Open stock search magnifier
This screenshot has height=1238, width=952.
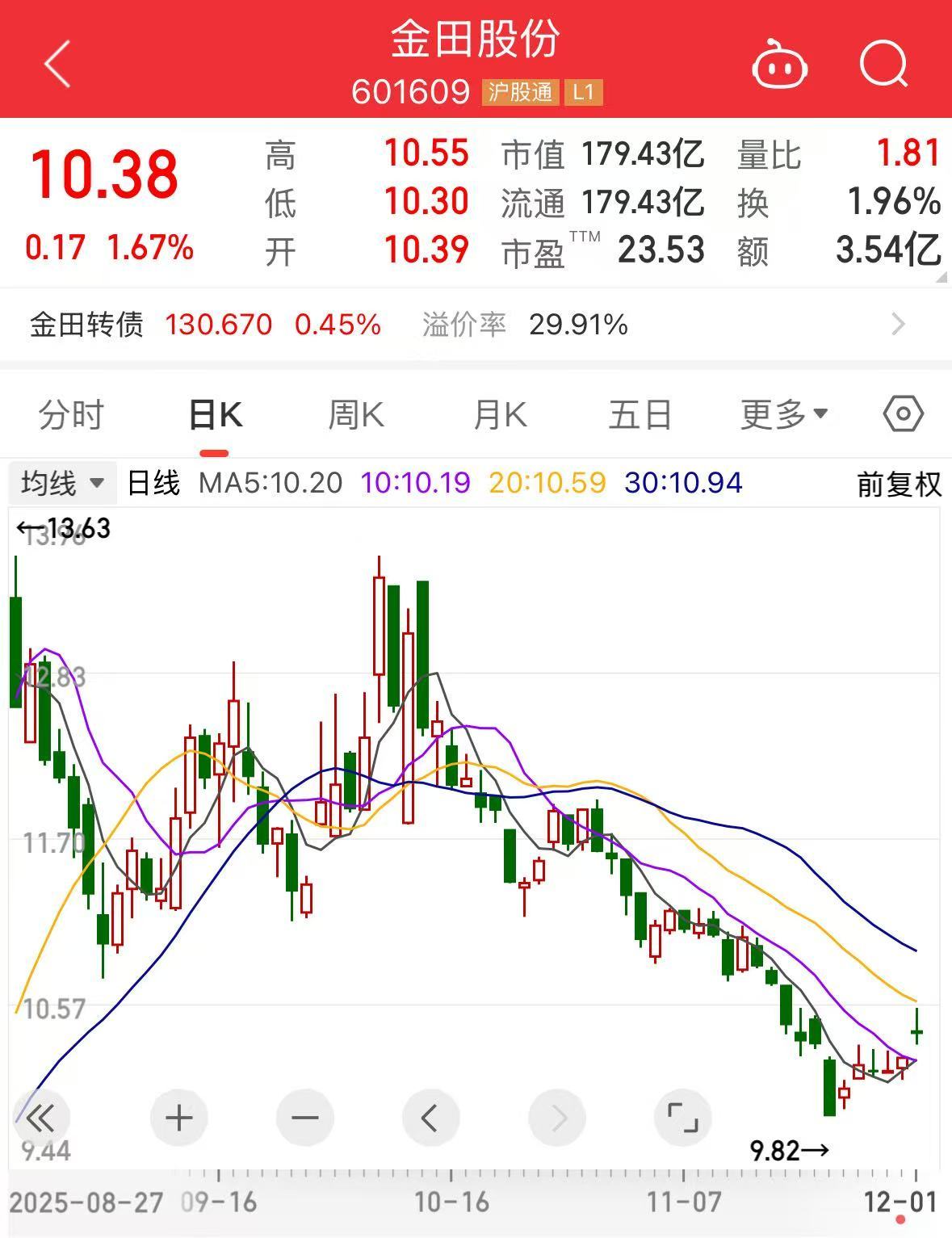(x=883, y=64)
